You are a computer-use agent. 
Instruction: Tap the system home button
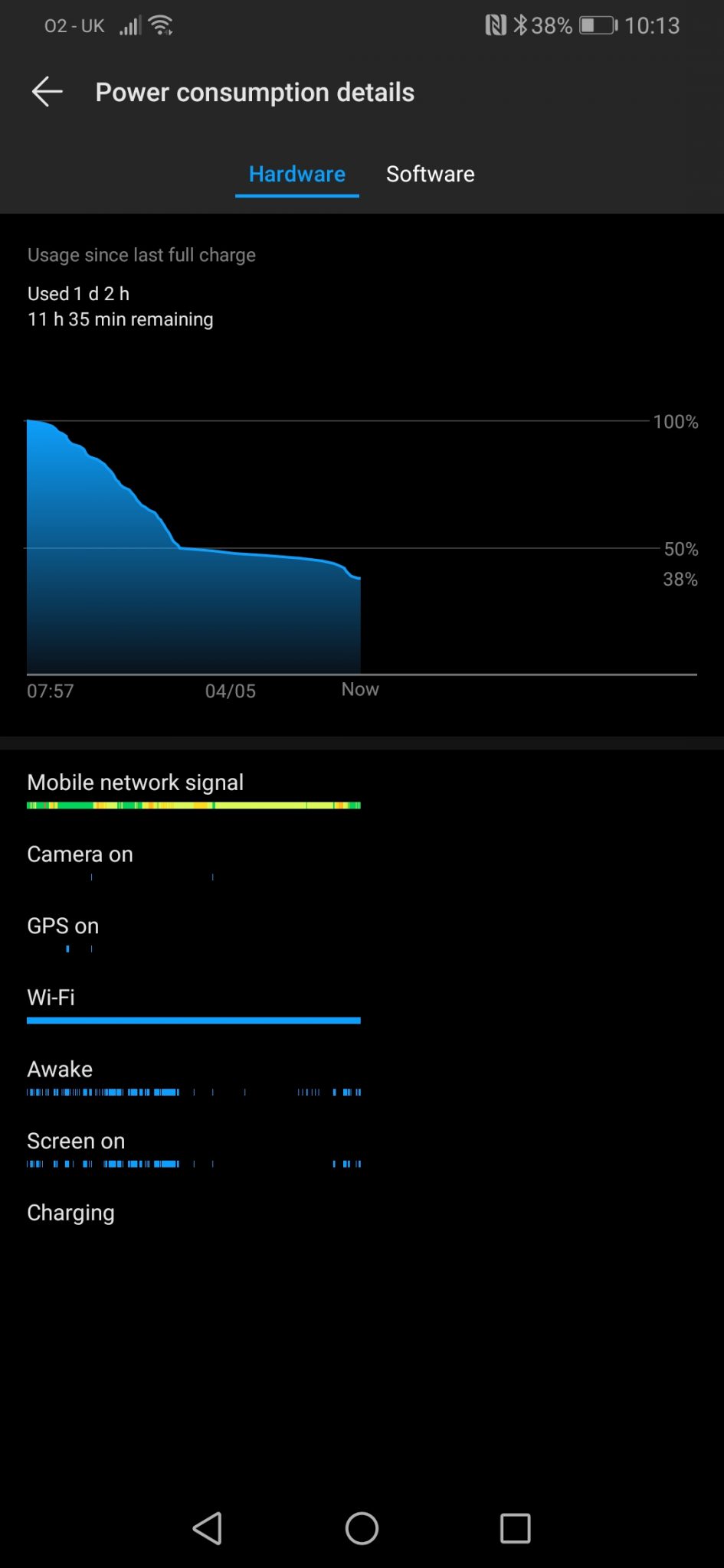point(362,1528)
